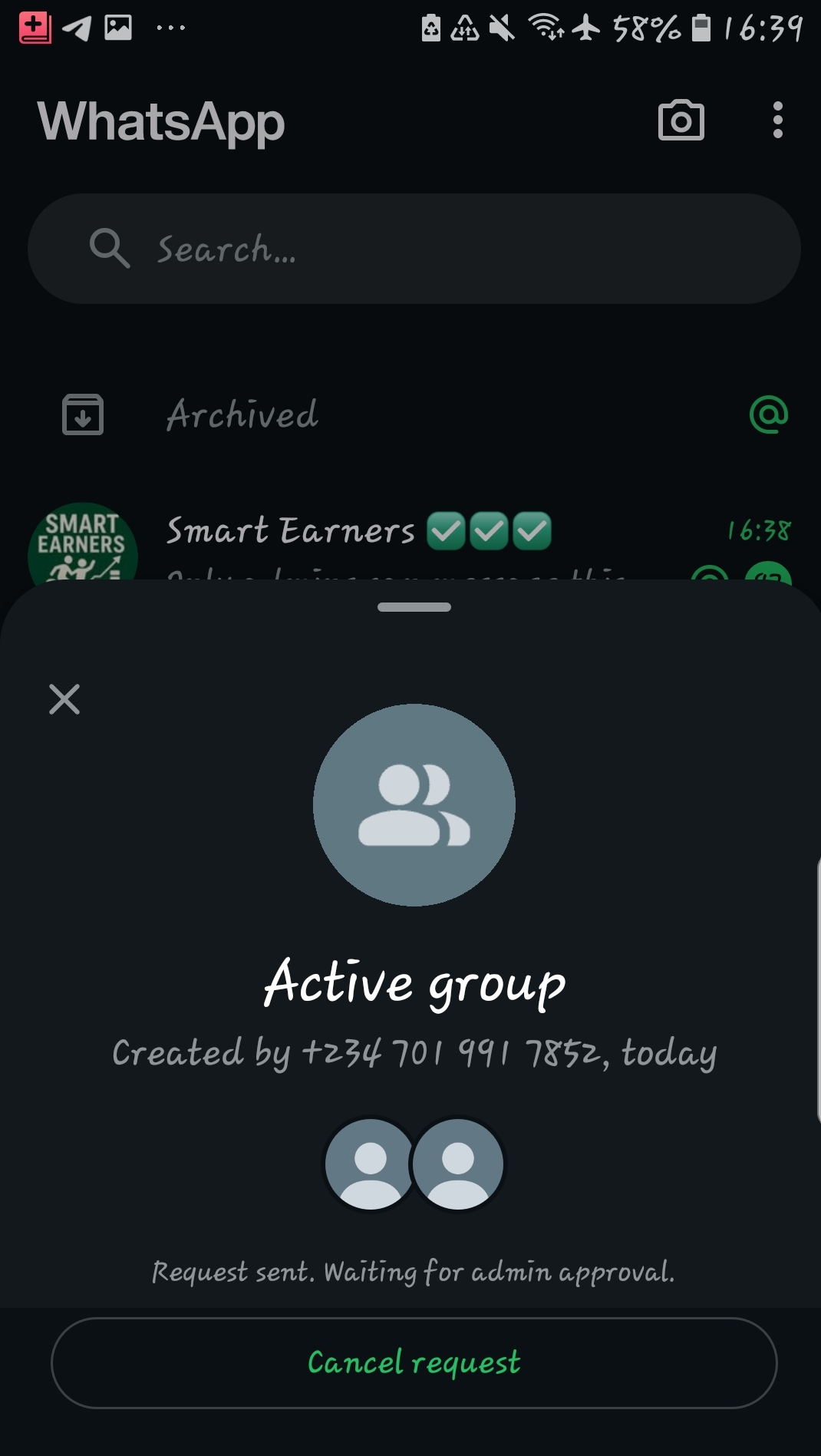821x1456 pixels.
Task: Close the Active group sheet
Action: (x=64, y=699)
